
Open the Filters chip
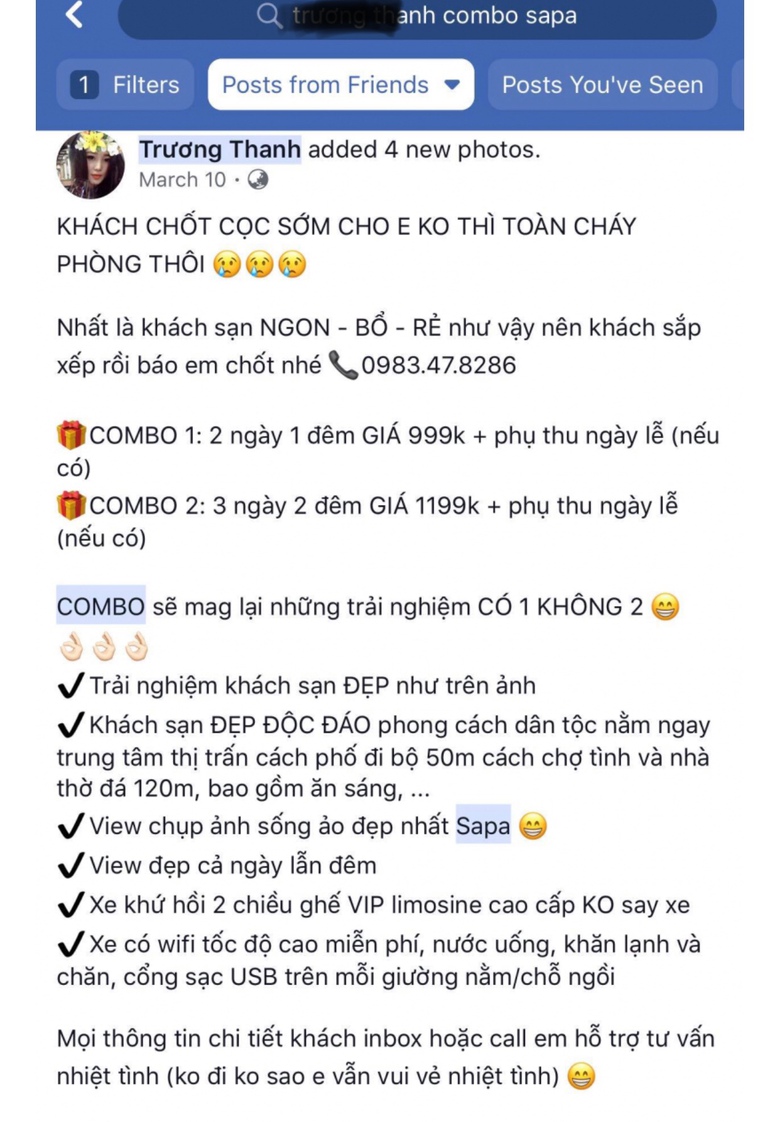tap(124, 85)
